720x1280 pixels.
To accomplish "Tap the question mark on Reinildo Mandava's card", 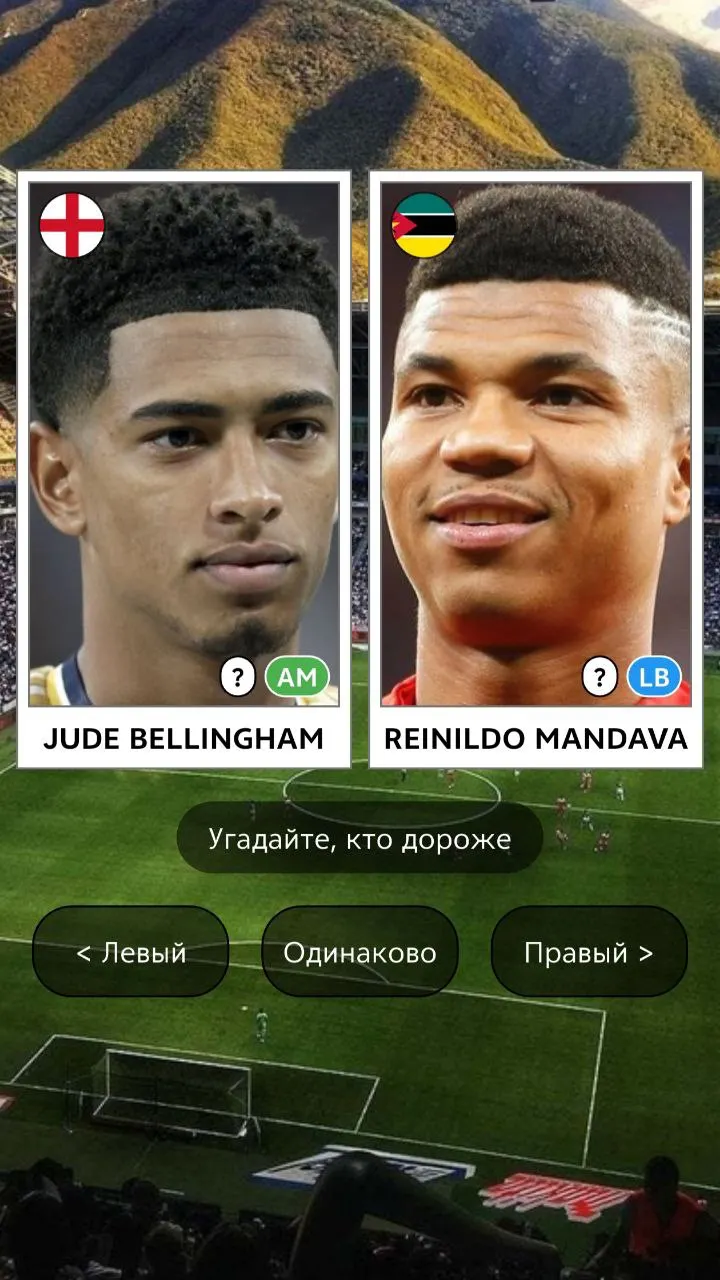I will pyautogui.click(x=600, y=677).
